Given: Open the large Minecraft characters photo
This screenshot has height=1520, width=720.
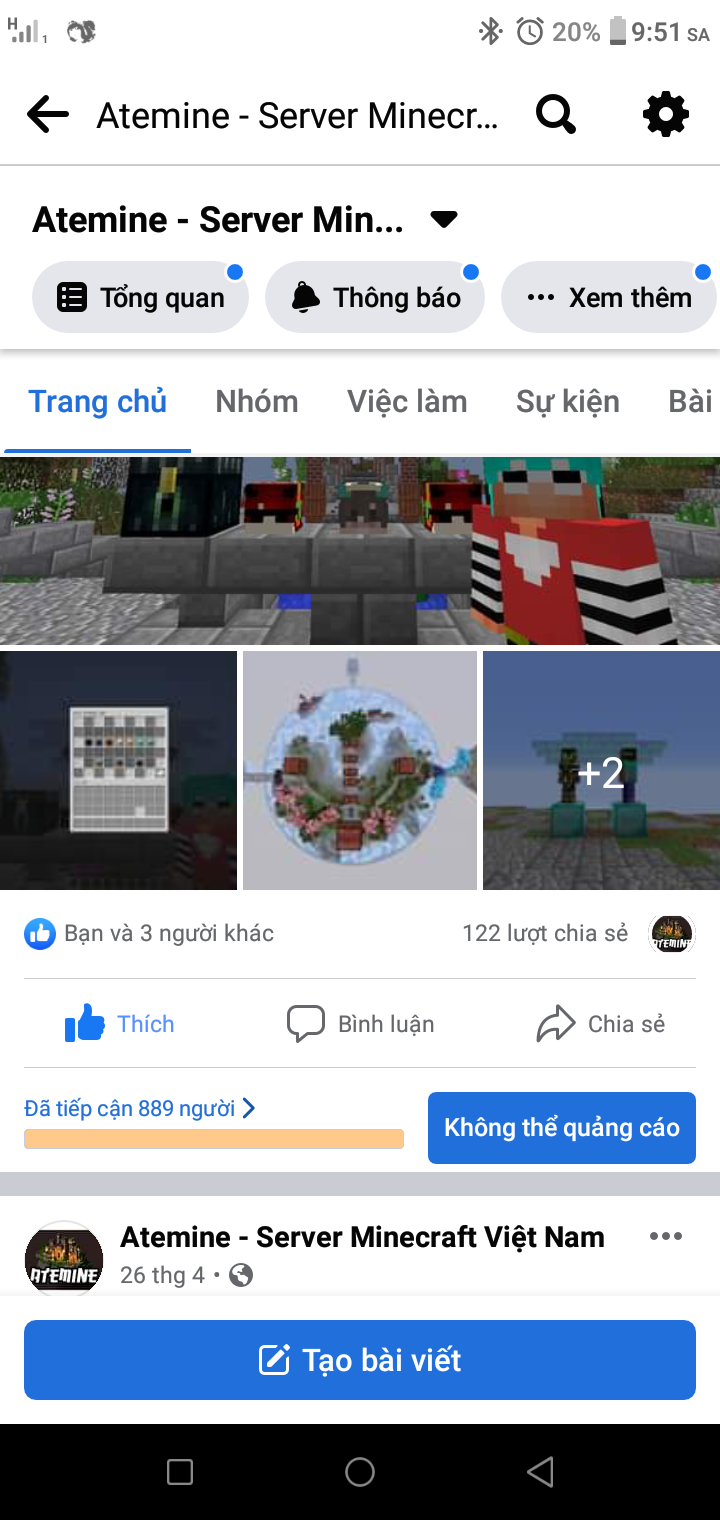Looking at the screenshot, I should 360,550.
